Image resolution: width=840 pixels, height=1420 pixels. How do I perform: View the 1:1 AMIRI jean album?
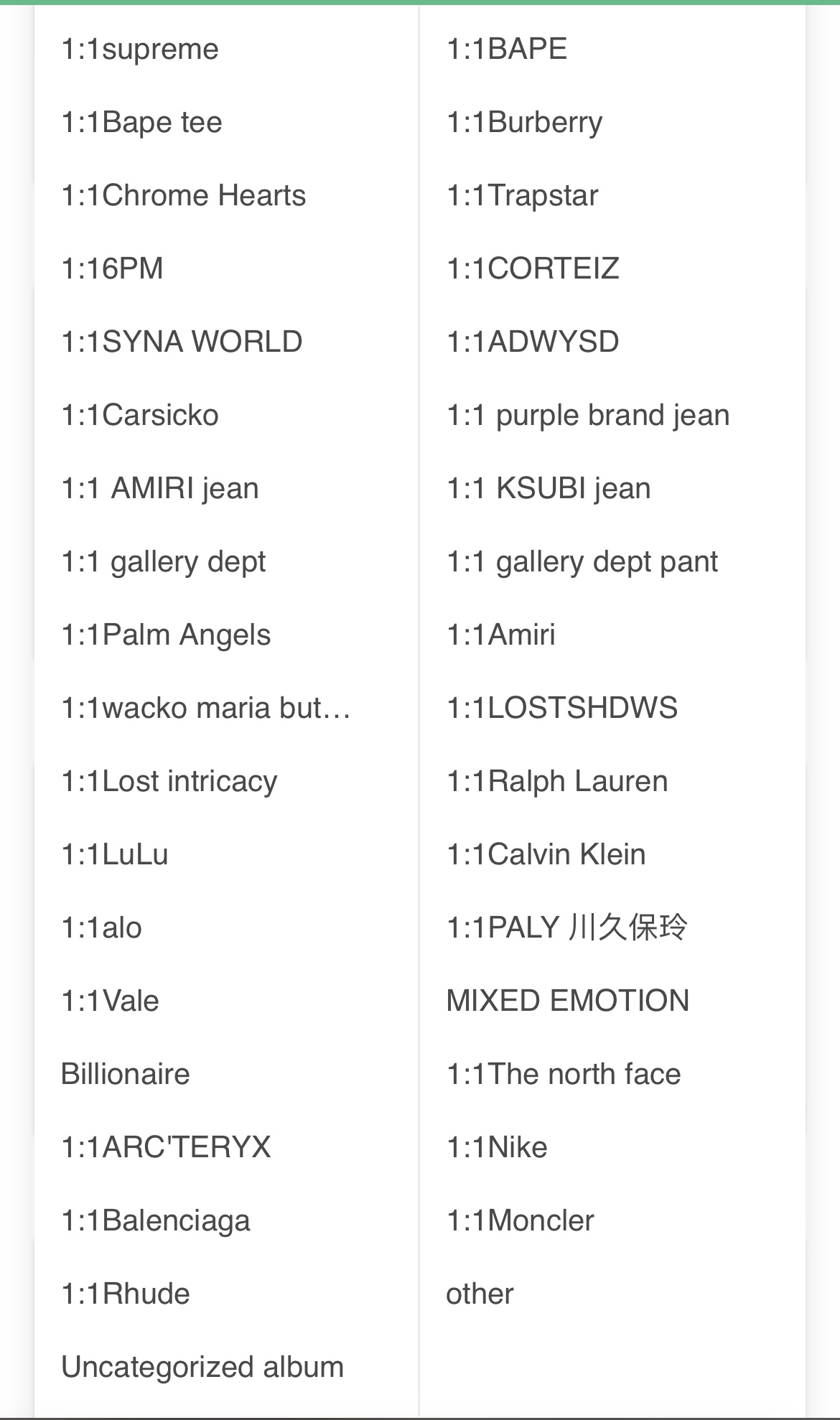pyautogui.click(x=160, y=489)
